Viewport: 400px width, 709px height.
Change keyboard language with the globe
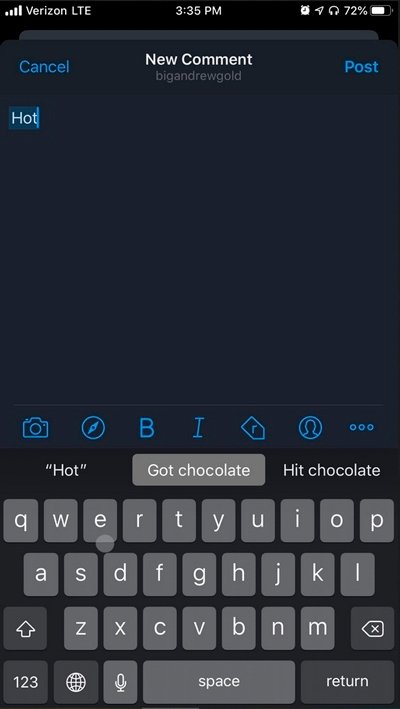[x=76, y=681]
